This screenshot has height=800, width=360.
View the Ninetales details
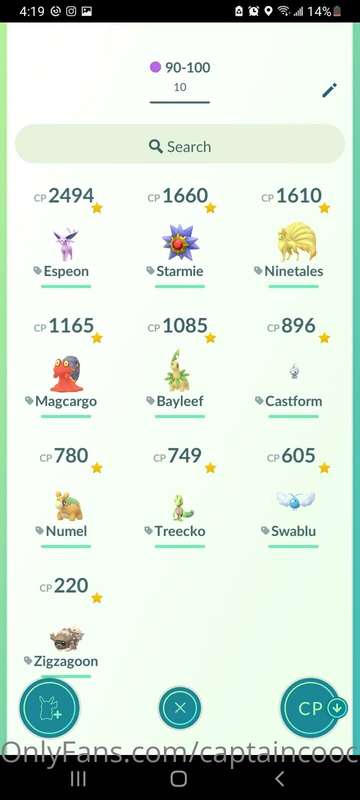(x=294, y=237)
